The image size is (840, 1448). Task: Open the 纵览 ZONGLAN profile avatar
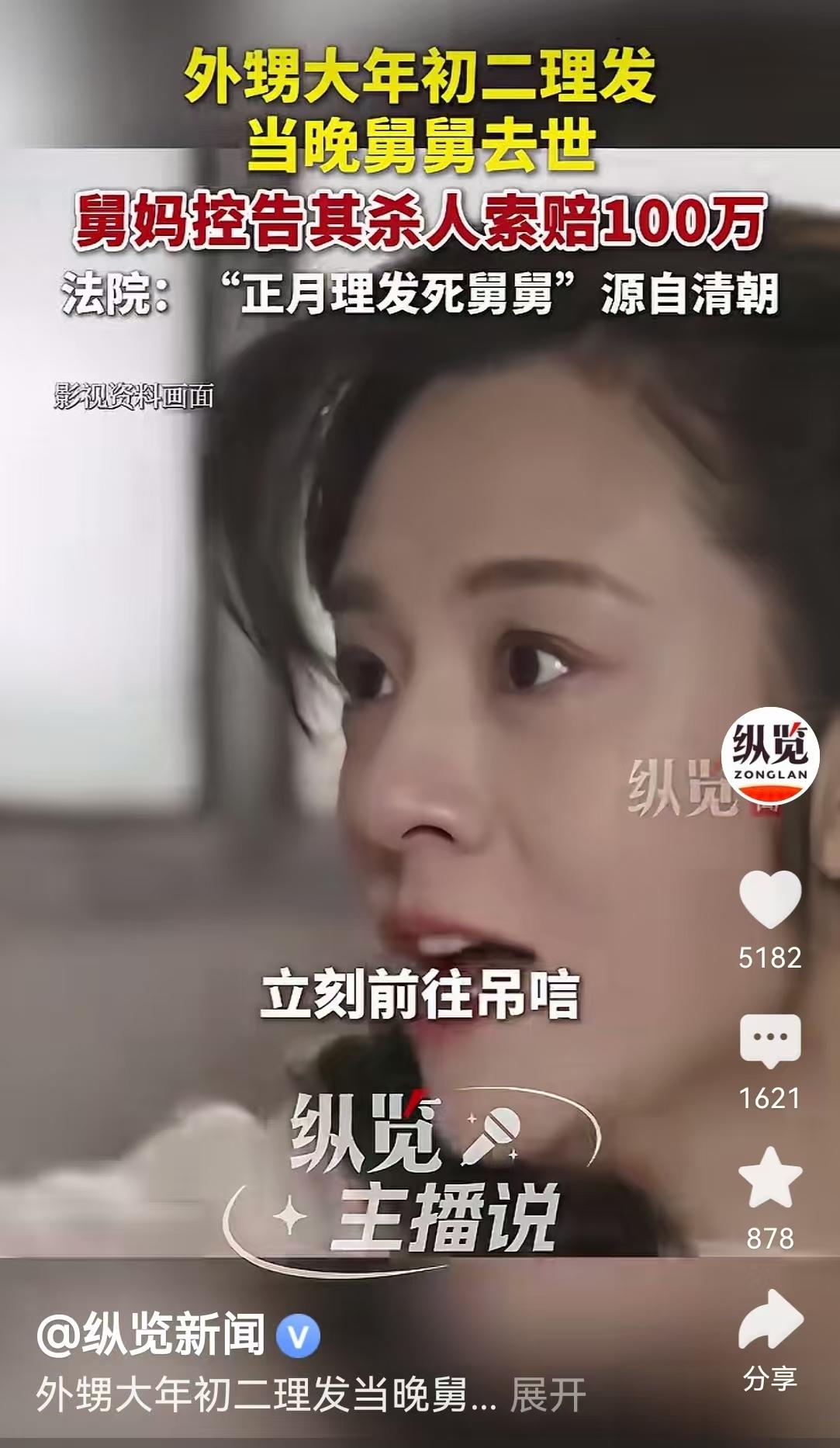click(x=769, y=754)
